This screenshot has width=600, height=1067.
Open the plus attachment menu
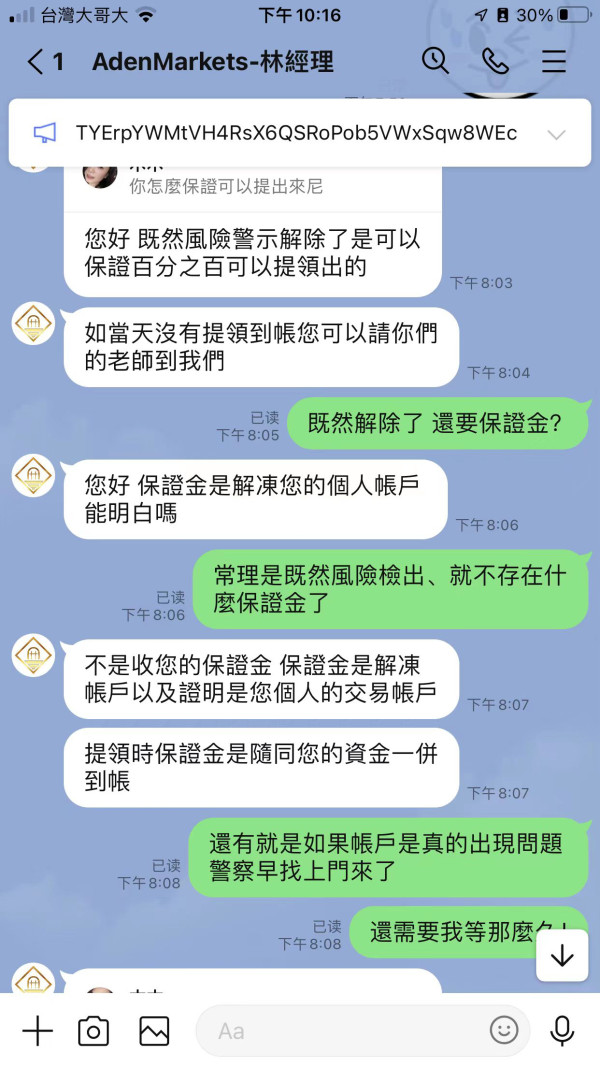tap(37, 1031)
